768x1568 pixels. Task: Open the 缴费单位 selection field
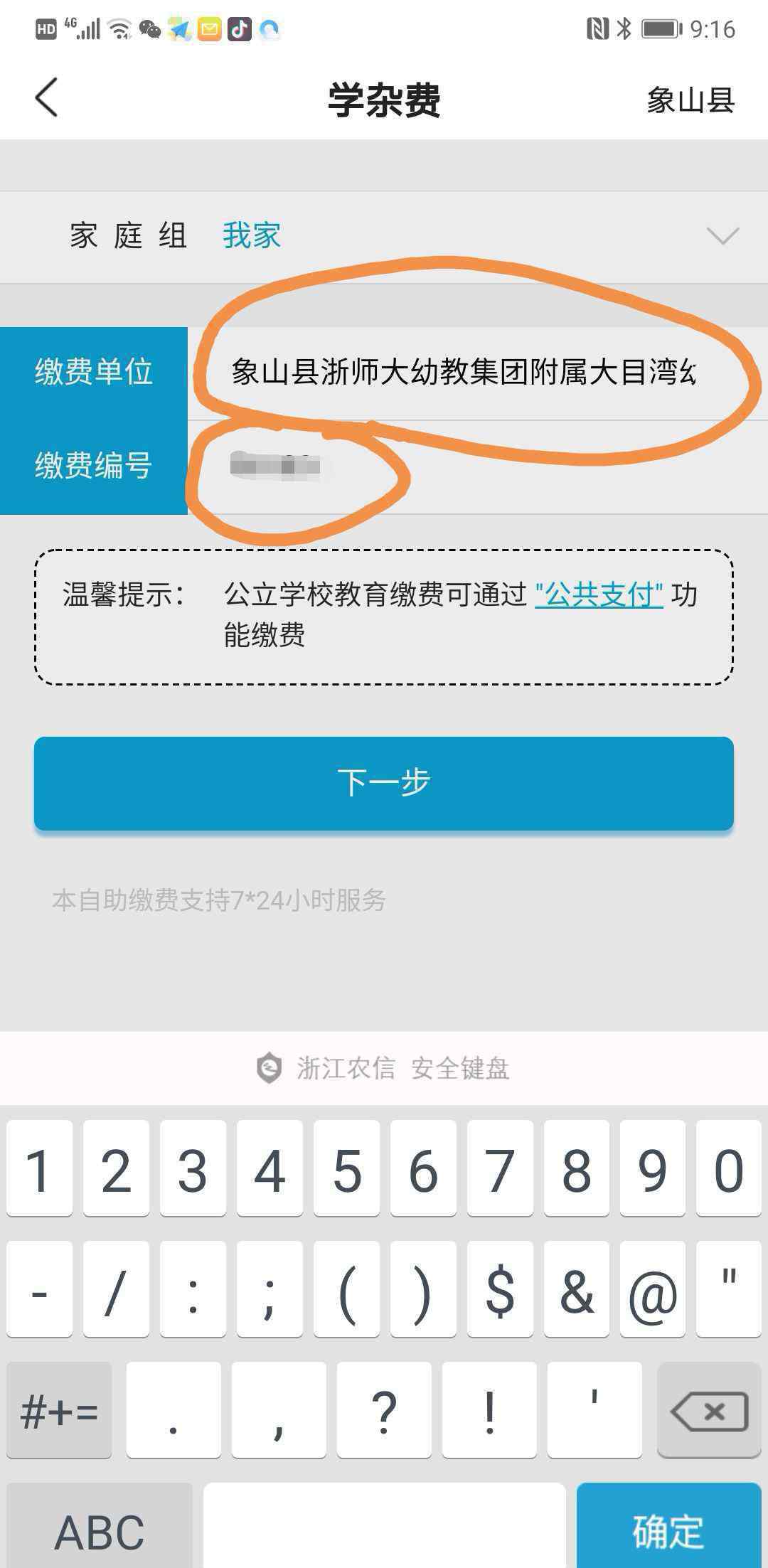pos(478,373)
